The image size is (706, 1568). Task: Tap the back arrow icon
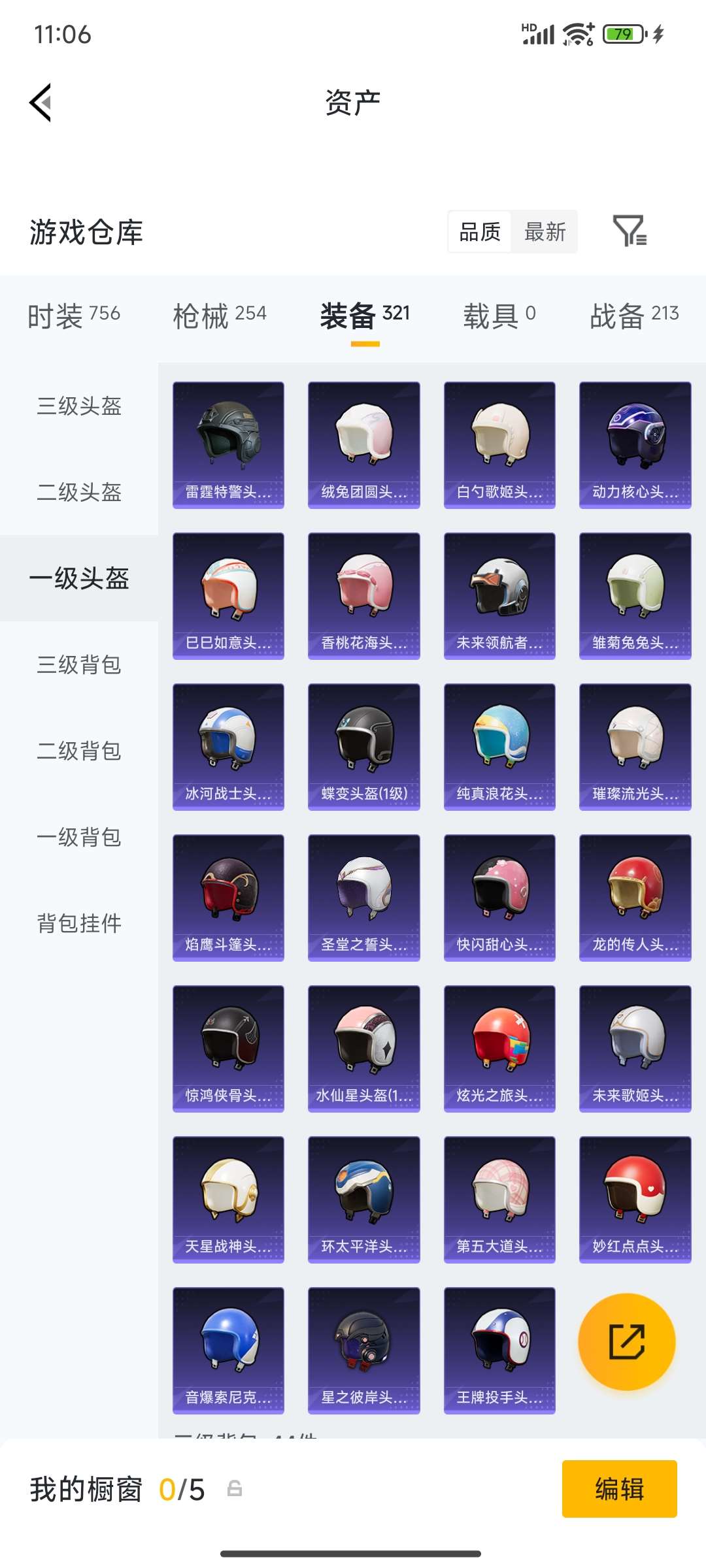point(41,103)
